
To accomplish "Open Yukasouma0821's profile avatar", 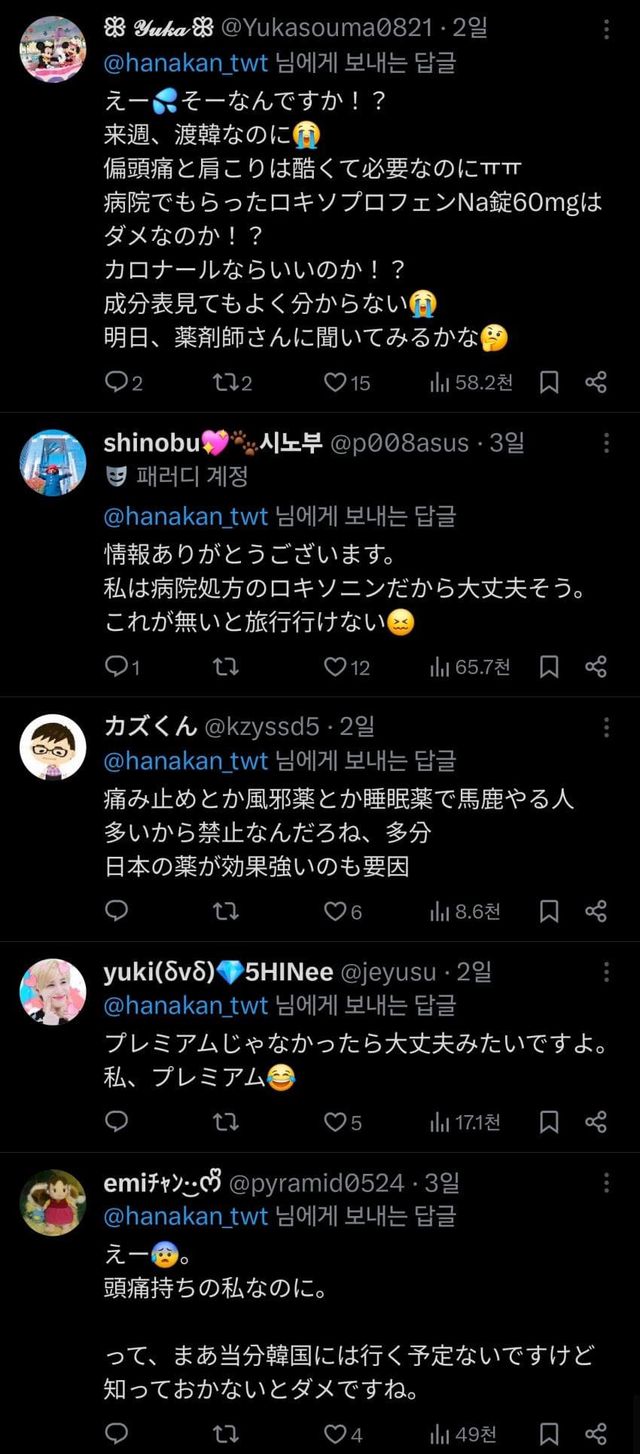I will [x=53, y=49].
